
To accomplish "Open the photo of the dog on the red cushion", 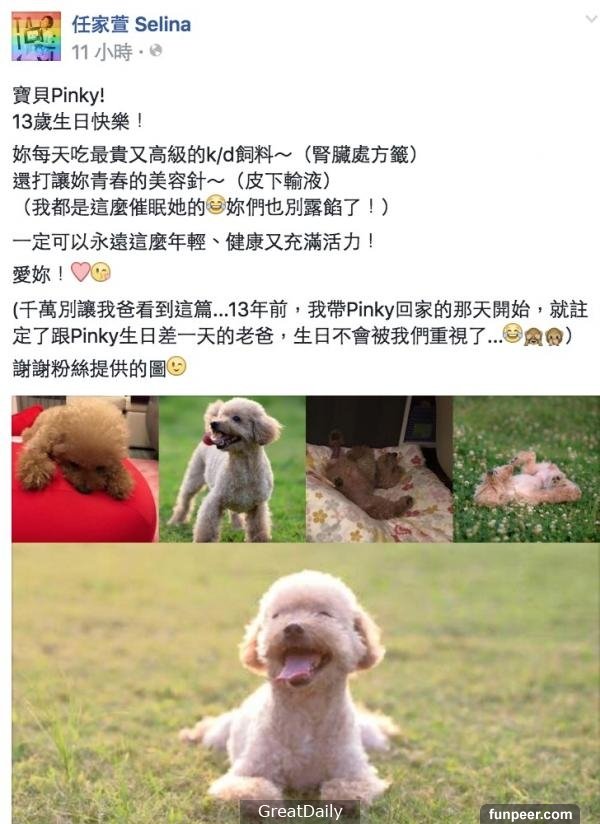I will pyautogui.click(x=84, y=468).
